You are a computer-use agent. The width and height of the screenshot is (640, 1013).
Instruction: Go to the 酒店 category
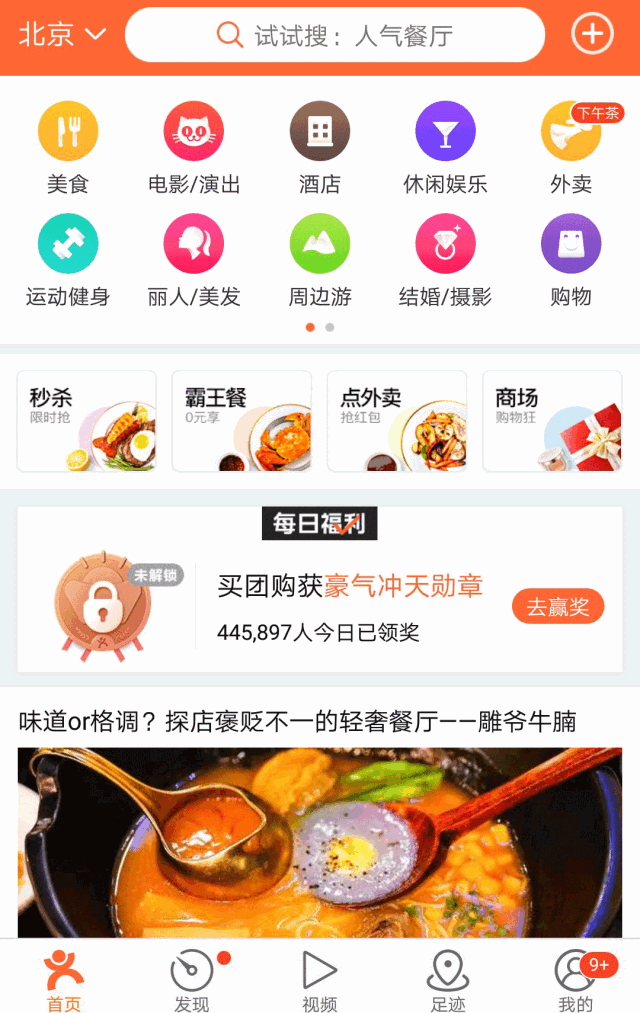[x=320, y=146]
